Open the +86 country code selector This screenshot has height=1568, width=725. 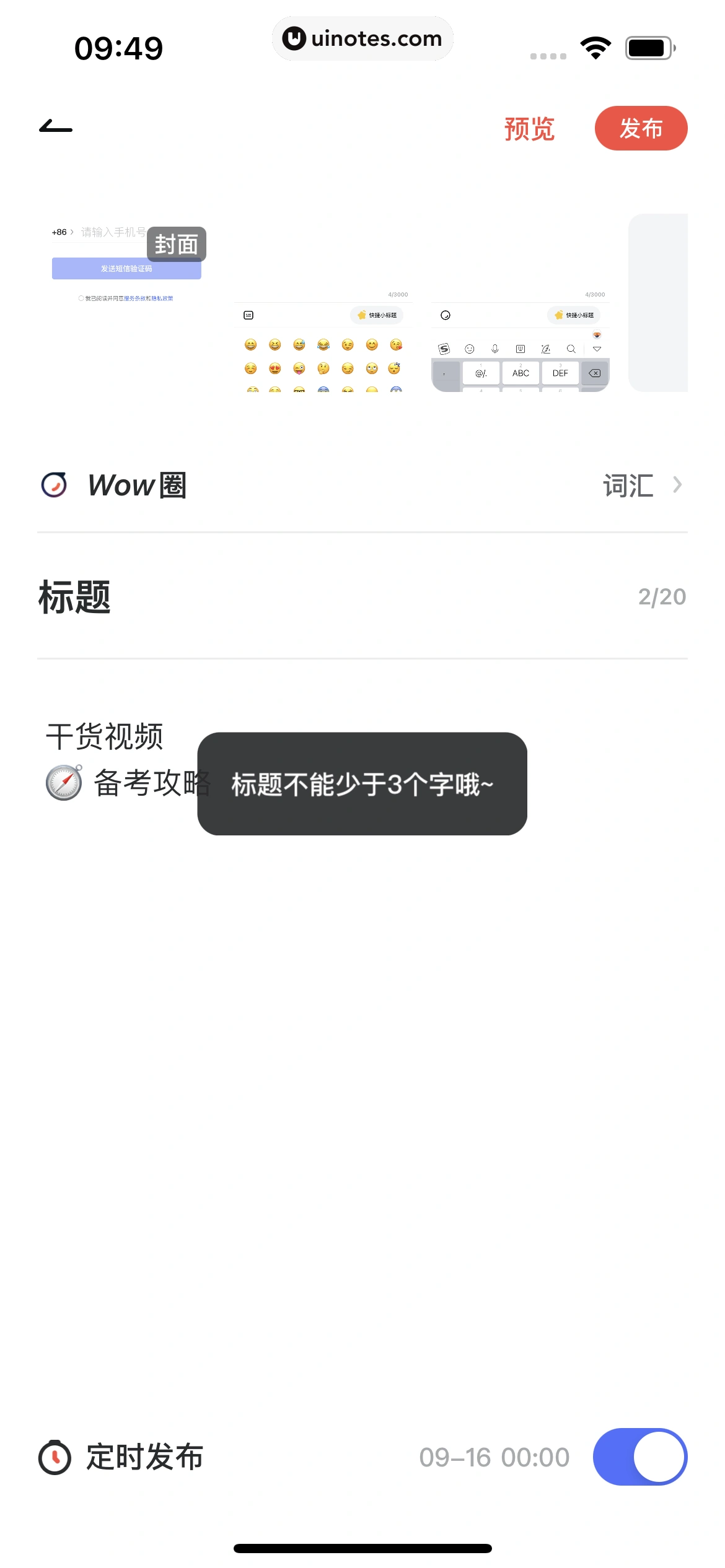click(59, 232)
